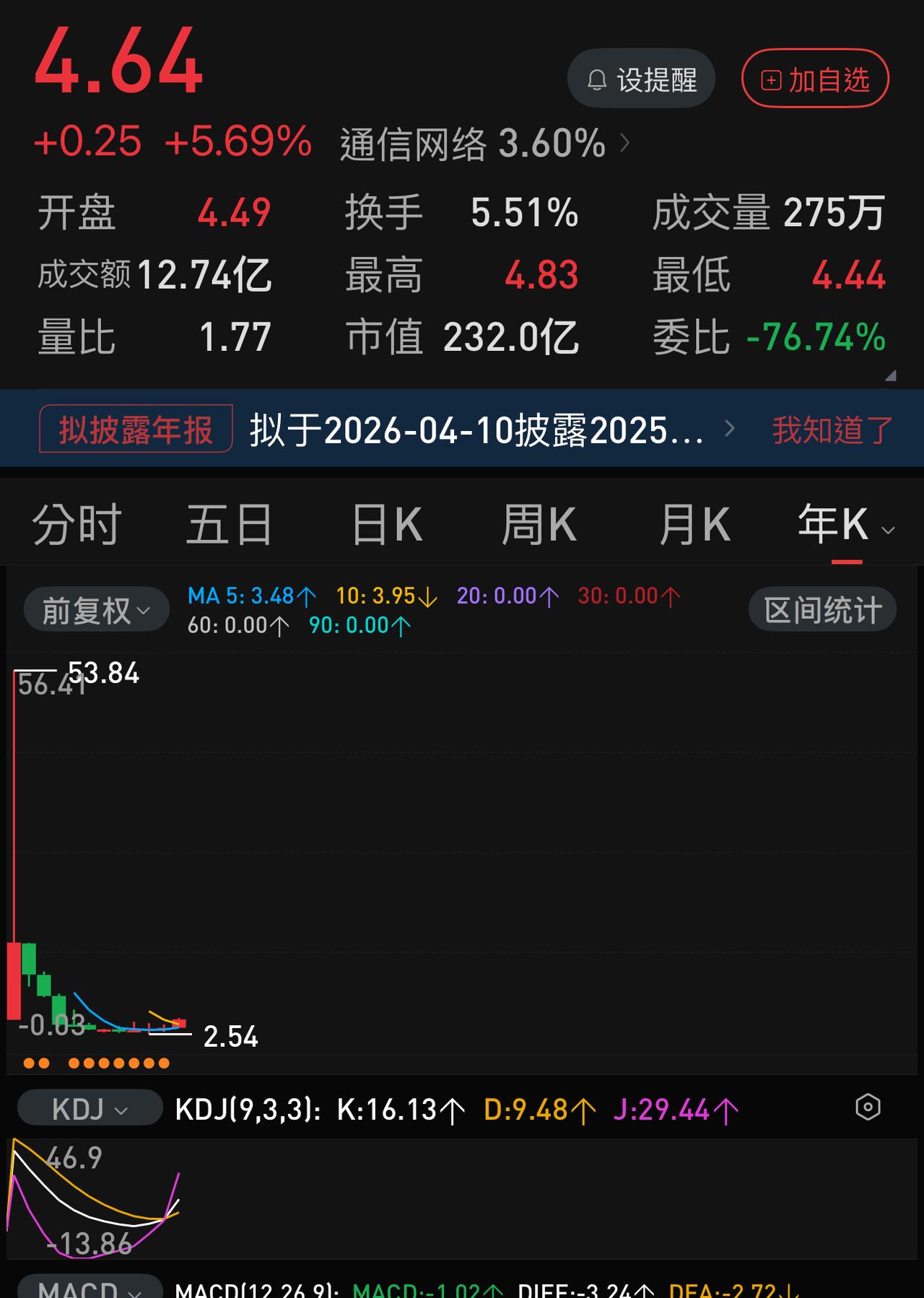Tap arrow after the 拟披露年报 announcement
The height and width of the screenshot is (1298, 924).
[x=731, y=427]
